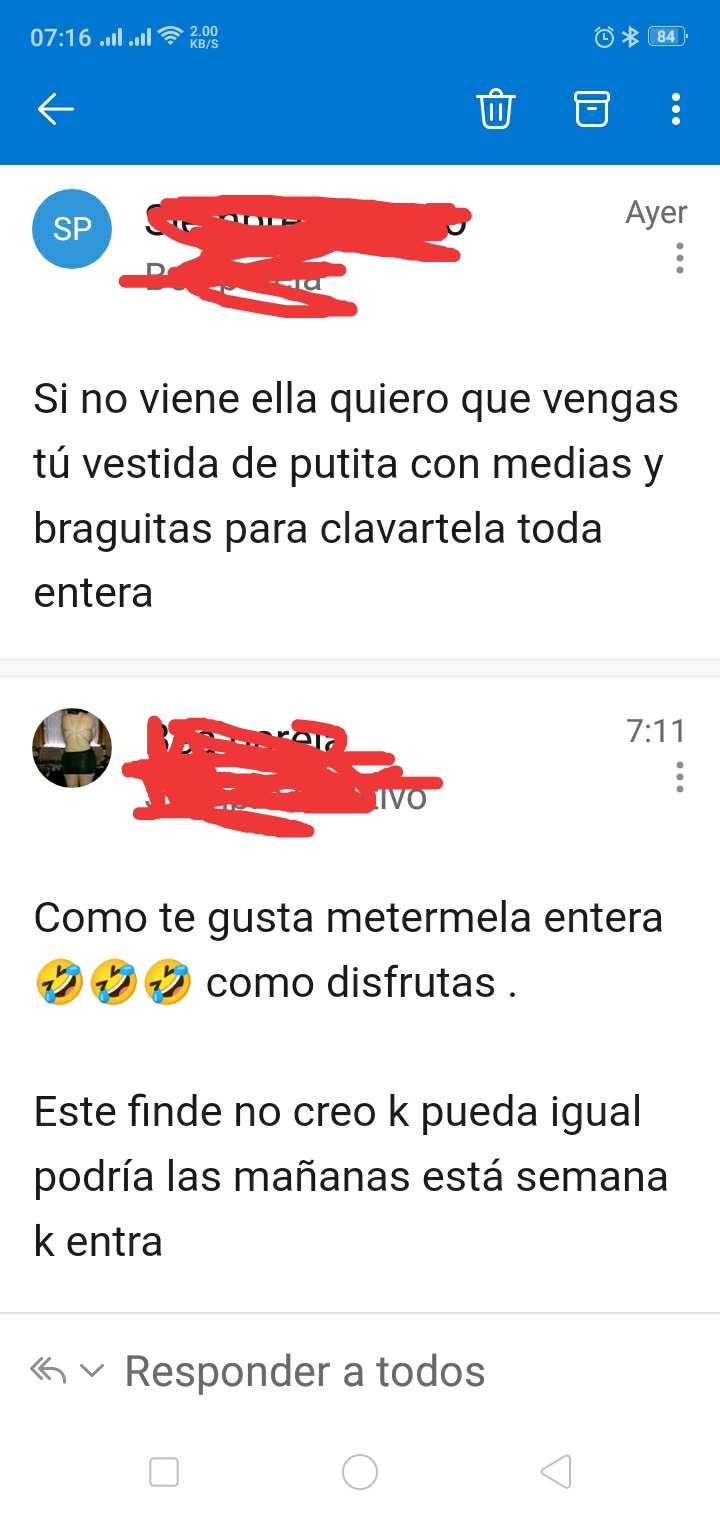Open the SP sender avatar

72,229
